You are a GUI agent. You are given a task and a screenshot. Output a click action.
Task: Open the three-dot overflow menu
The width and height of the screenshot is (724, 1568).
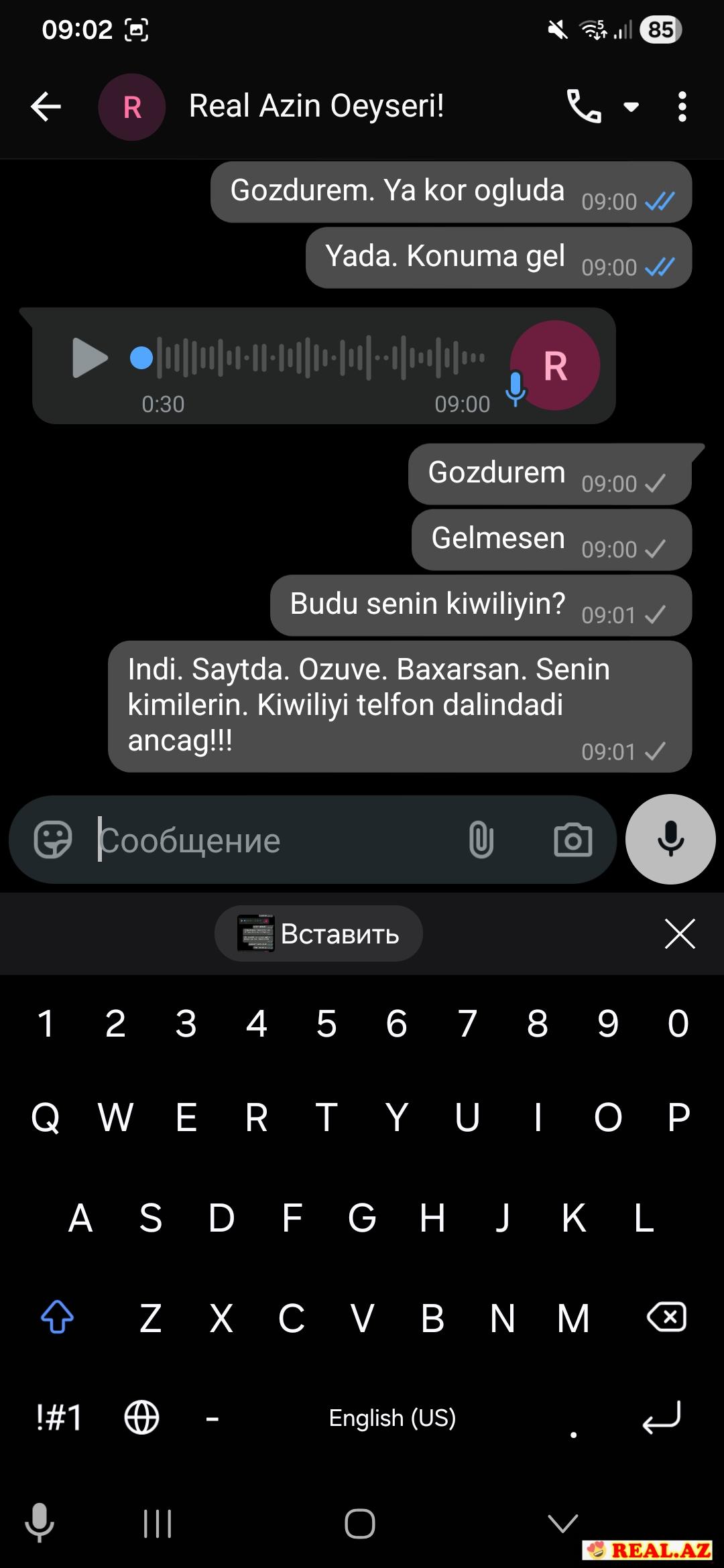[682, 107]
